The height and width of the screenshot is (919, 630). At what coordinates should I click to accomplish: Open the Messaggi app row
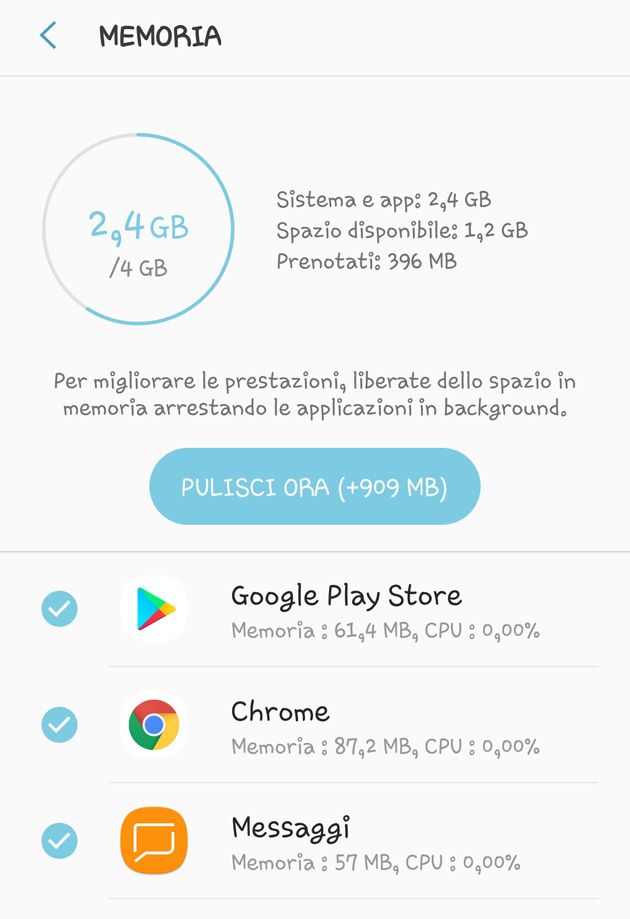pyautogui.click(x=385, y=842)
